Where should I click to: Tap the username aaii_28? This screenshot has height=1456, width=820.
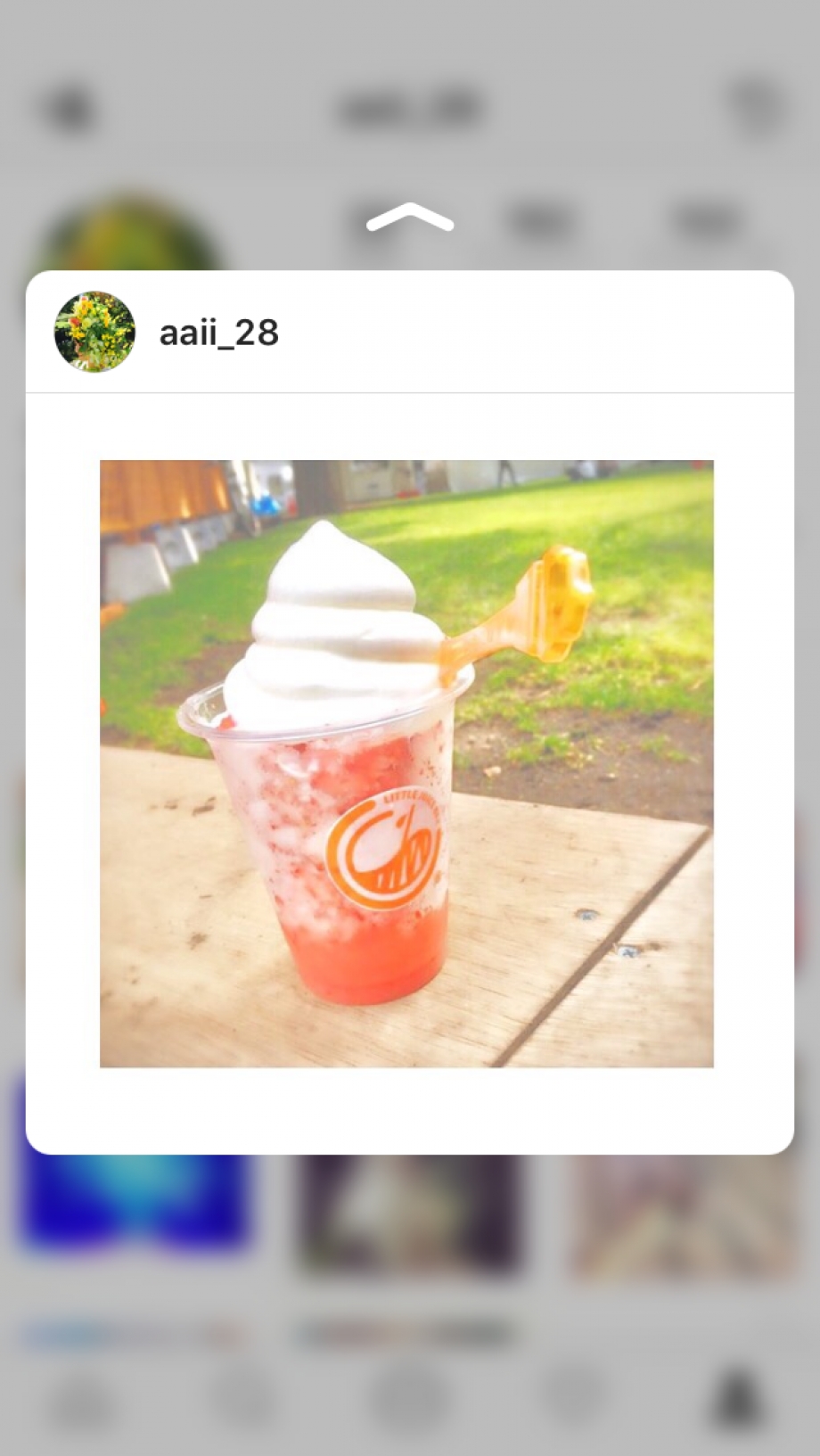click(219, 333)
